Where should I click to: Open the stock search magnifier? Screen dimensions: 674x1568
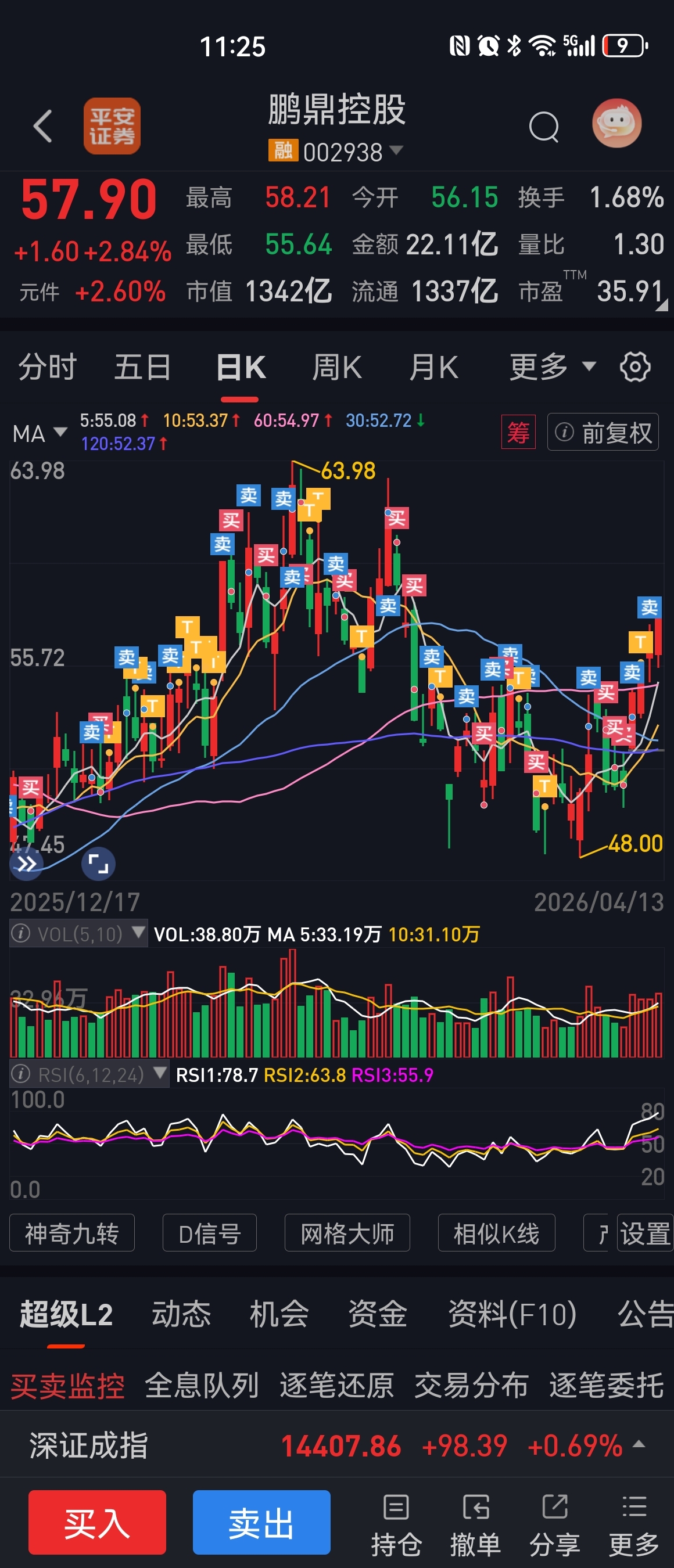coord(544,126)
